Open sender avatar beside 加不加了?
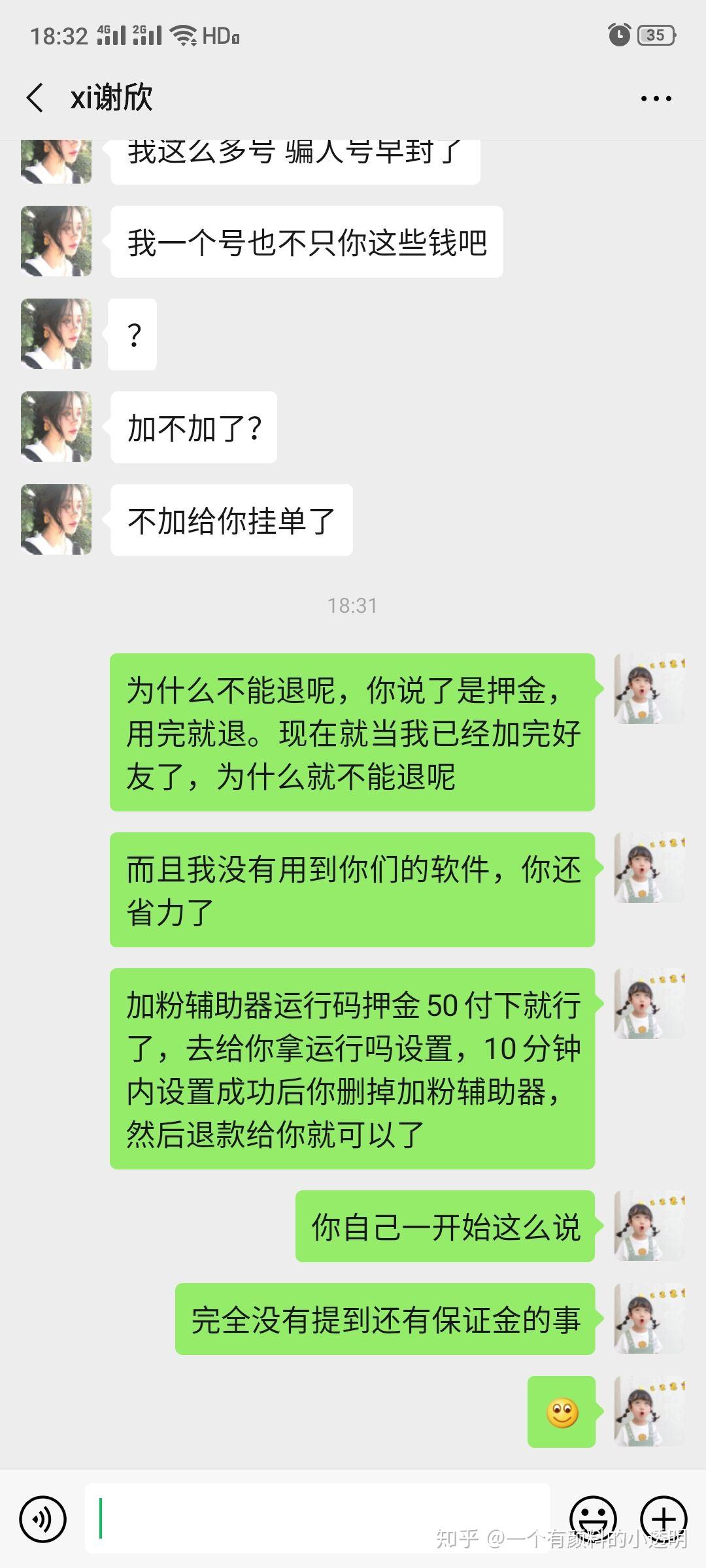The height and width of the screenshot is (1568, 706). point(56,427)
